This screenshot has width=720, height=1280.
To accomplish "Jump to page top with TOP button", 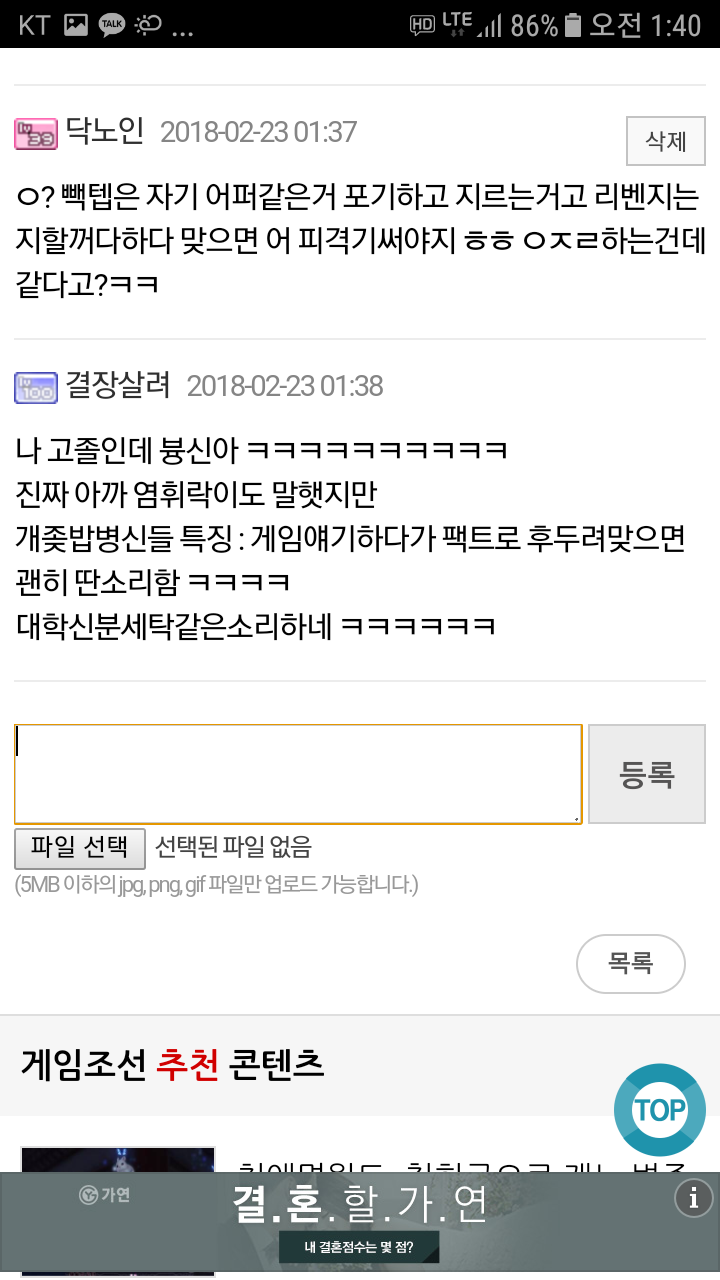I will [x=659, y=1110].
